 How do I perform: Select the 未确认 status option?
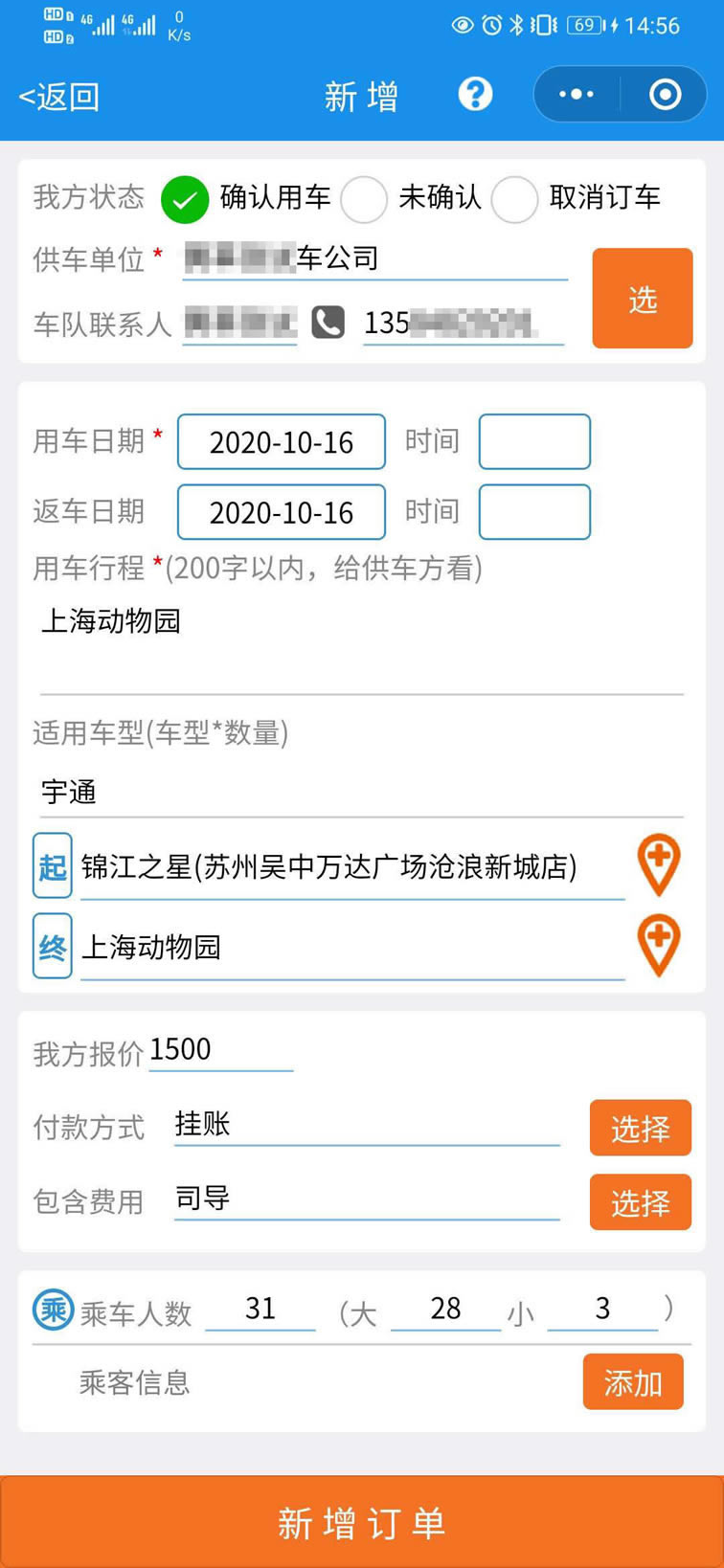(364, 199)
